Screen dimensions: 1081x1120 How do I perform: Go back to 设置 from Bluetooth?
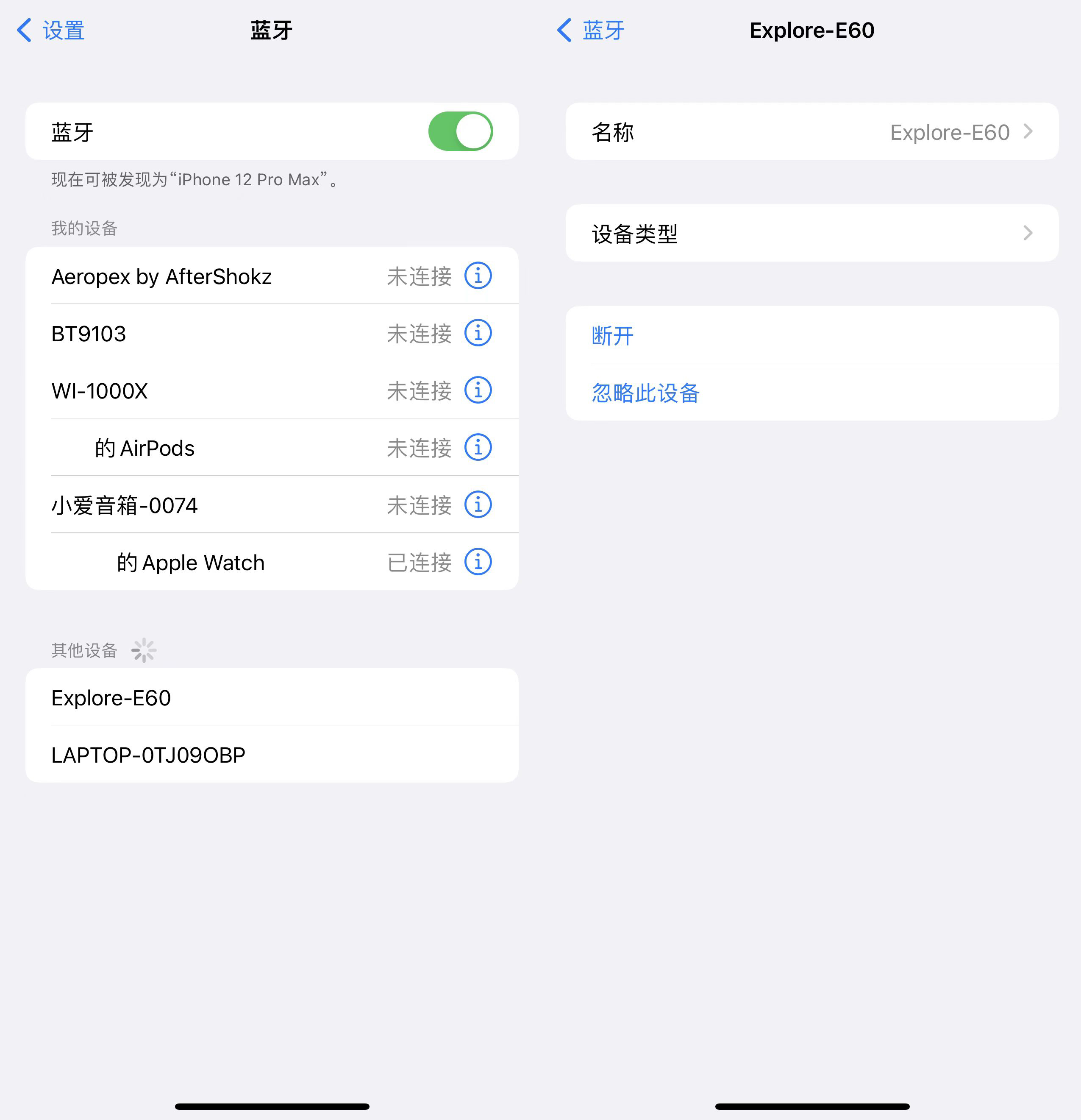pyautogui.click(x=50, y=30)
